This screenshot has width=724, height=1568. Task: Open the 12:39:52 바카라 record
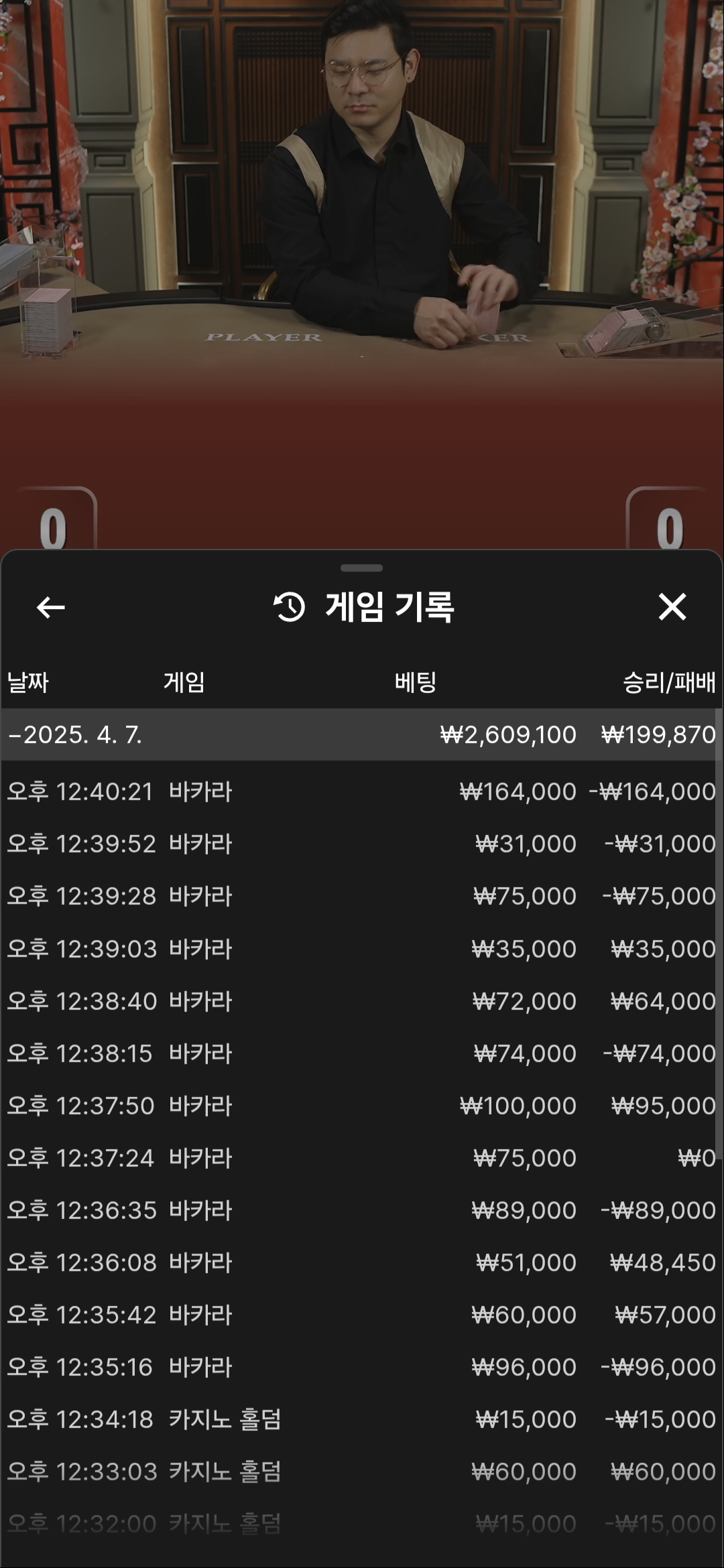coord(362,844)
